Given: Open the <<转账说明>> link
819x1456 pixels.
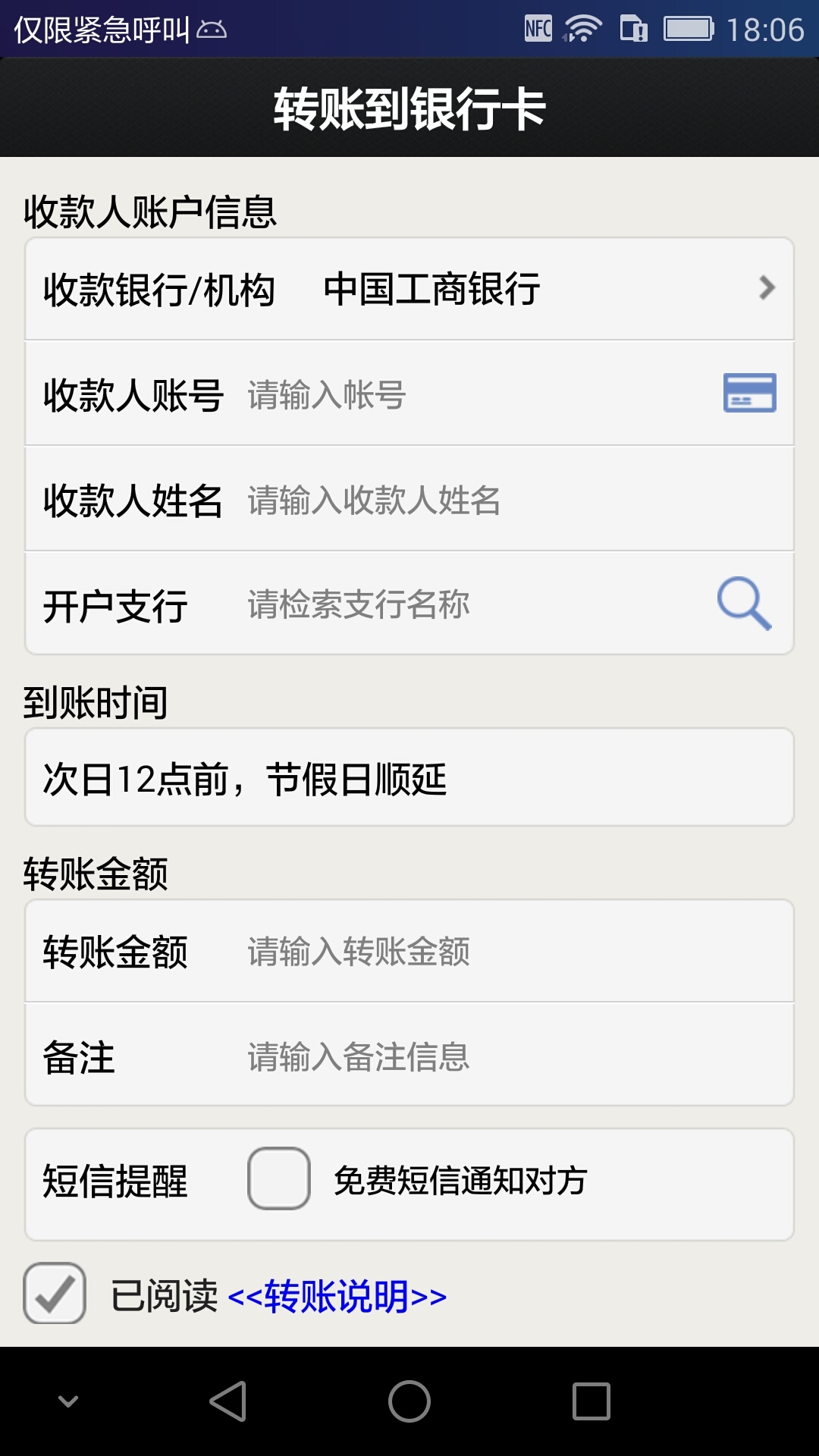Looking at the screenshot, I should pyautogui.click(x=337, y=1296).
